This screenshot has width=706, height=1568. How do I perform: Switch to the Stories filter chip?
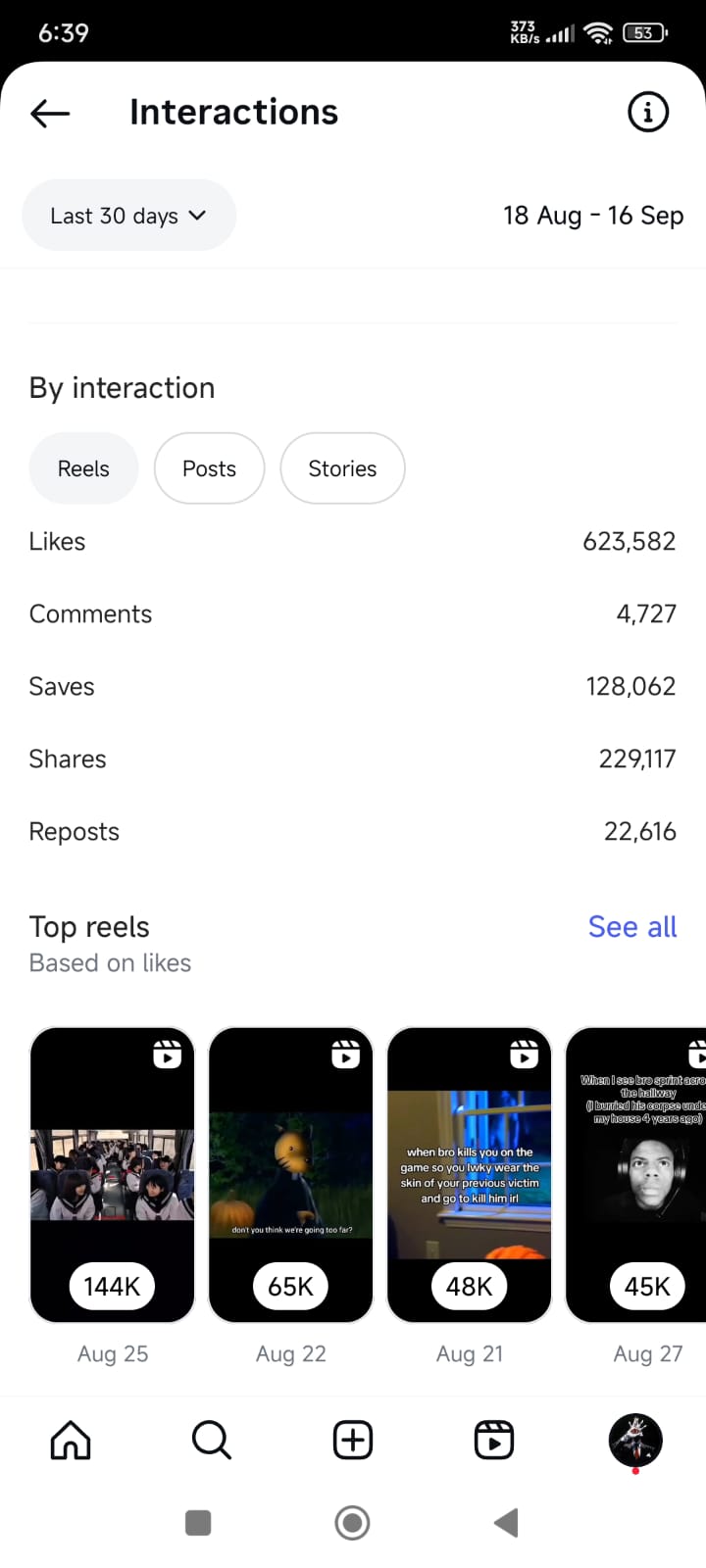pos(342,468)
